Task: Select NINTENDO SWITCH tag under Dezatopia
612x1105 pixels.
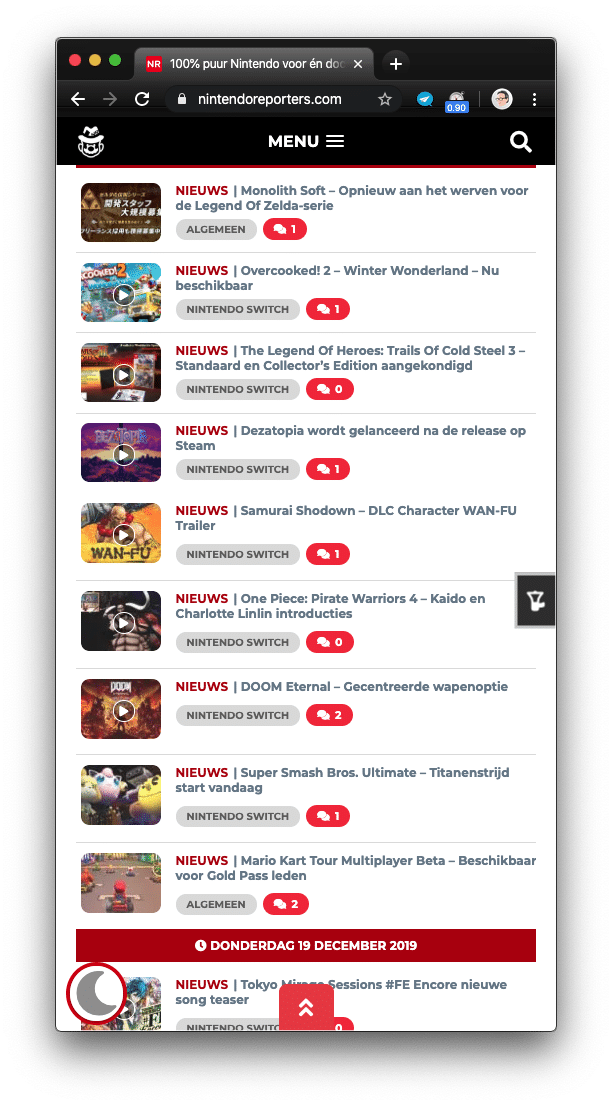Action: [238, 469]
